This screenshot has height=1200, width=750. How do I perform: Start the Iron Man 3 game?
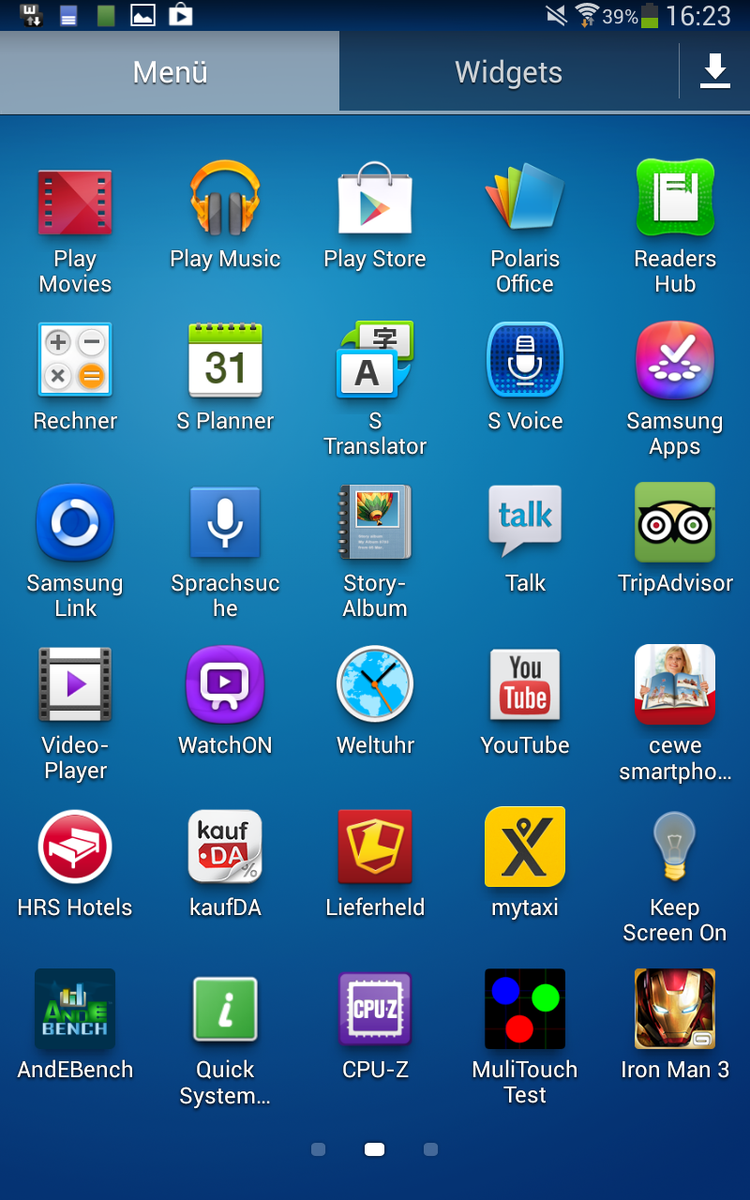(675, 1010)
